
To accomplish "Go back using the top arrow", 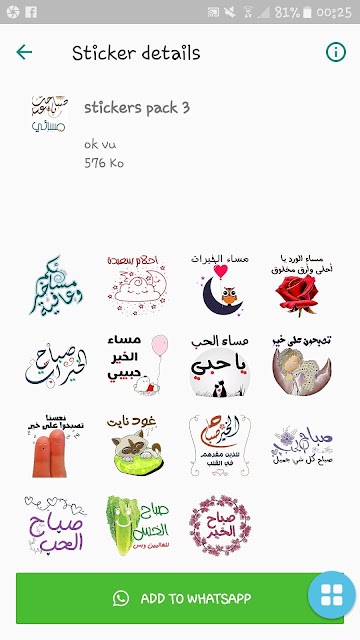I will (24, 52).
